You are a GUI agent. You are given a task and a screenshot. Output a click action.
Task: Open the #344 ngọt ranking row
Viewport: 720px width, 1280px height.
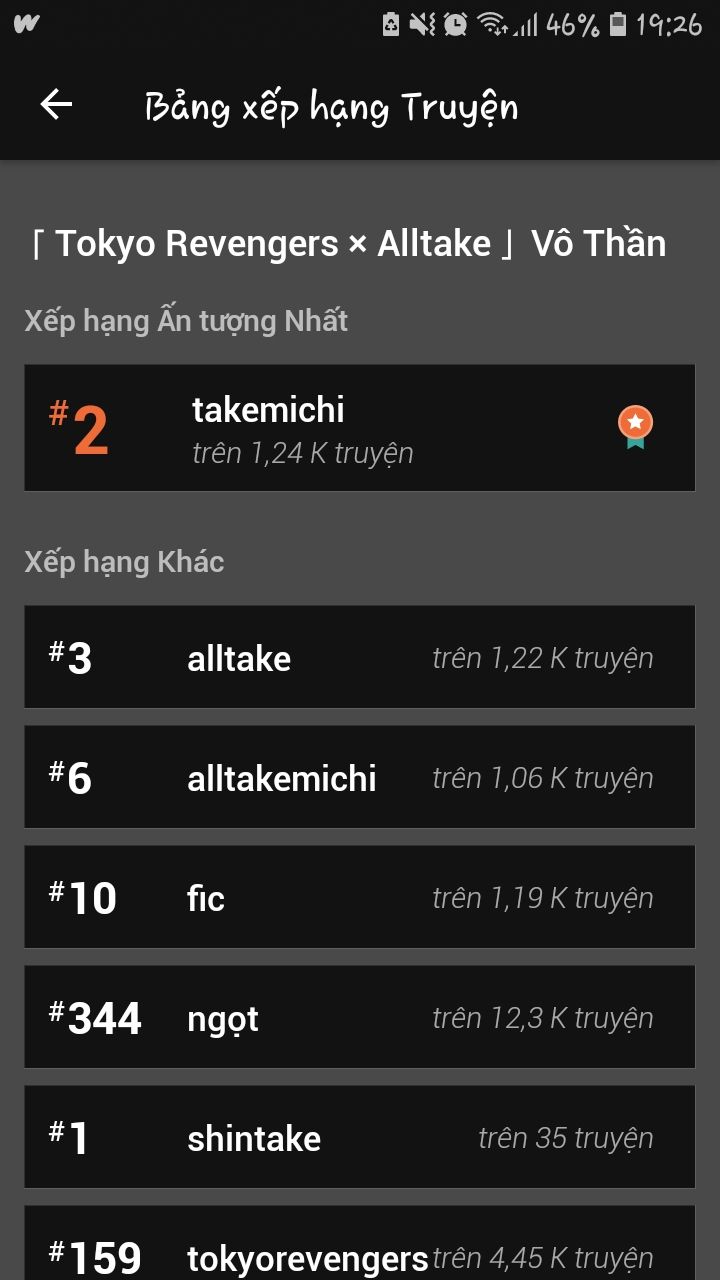[360, 1017]
